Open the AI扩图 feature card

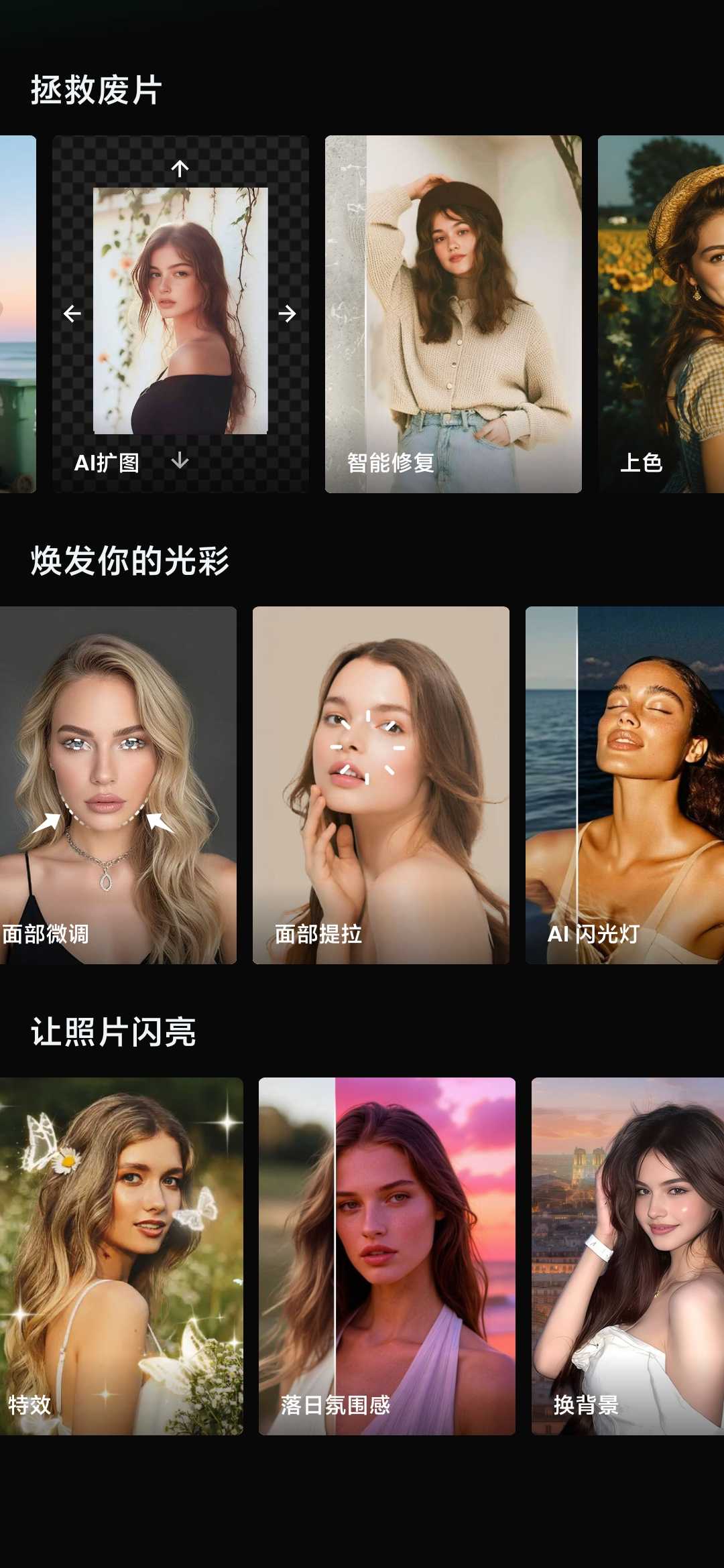tap(180, 314)
